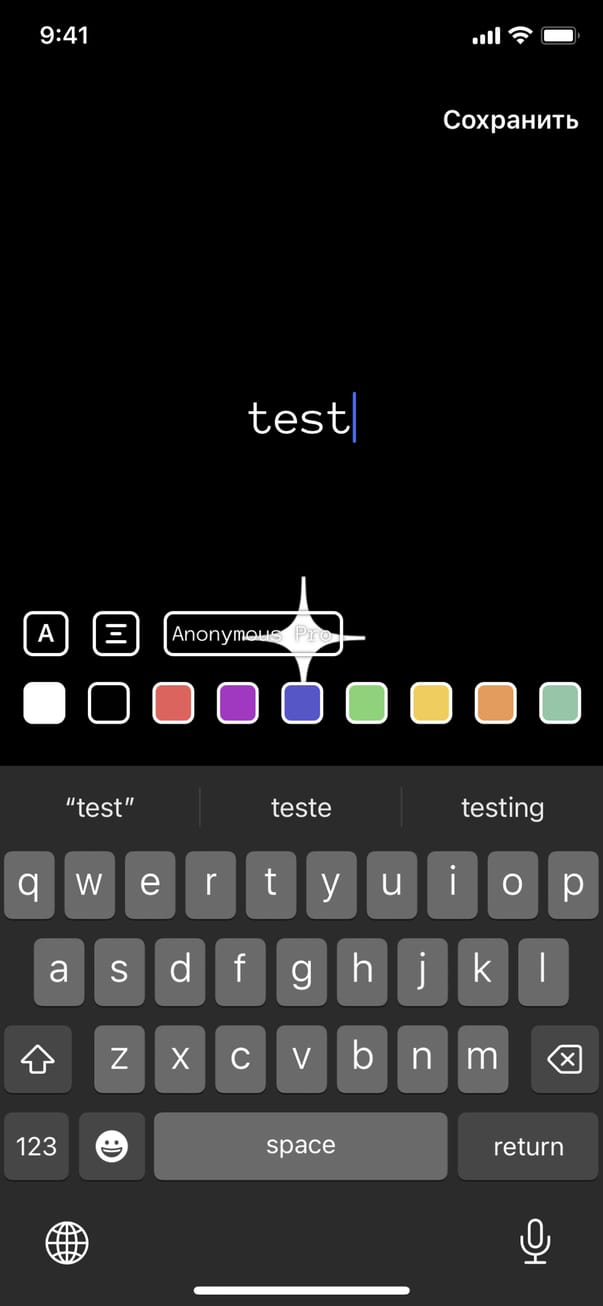Start dictation with the microphone
Image resolution: width=603 pixels, height=1306 pixels.
coord(535,1243)
